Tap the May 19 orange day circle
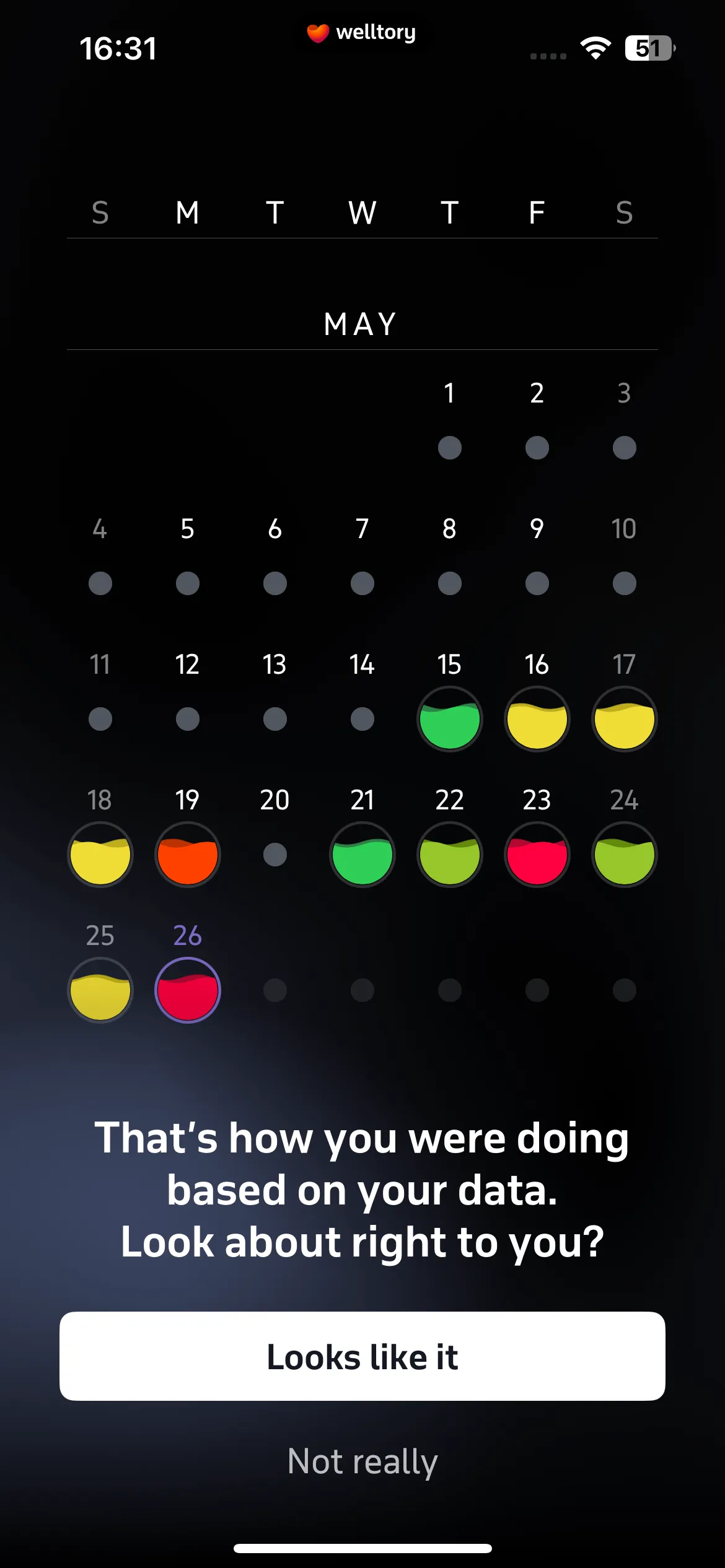Image resolution: width=725 pixels, height=1568 pixels. (188, 855)
